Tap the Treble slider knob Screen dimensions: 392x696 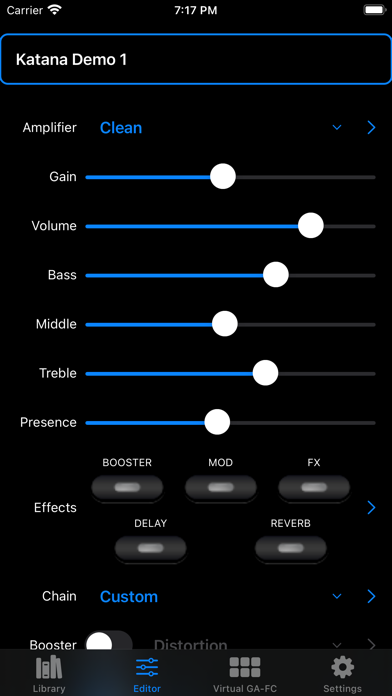(265, 373)
